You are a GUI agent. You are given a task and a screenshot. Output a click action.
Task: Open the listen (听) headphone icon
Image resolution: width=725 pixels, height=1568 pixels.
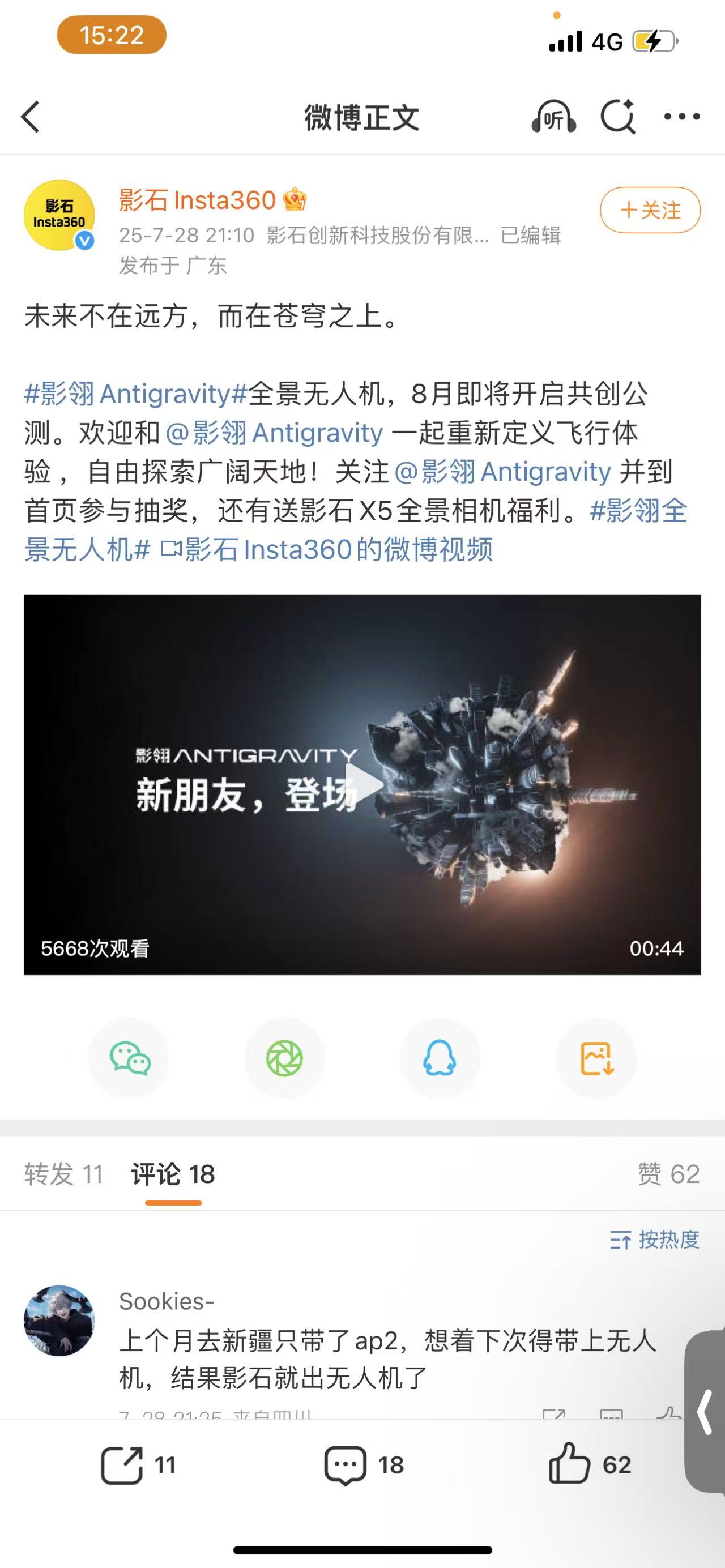(553, 117)
